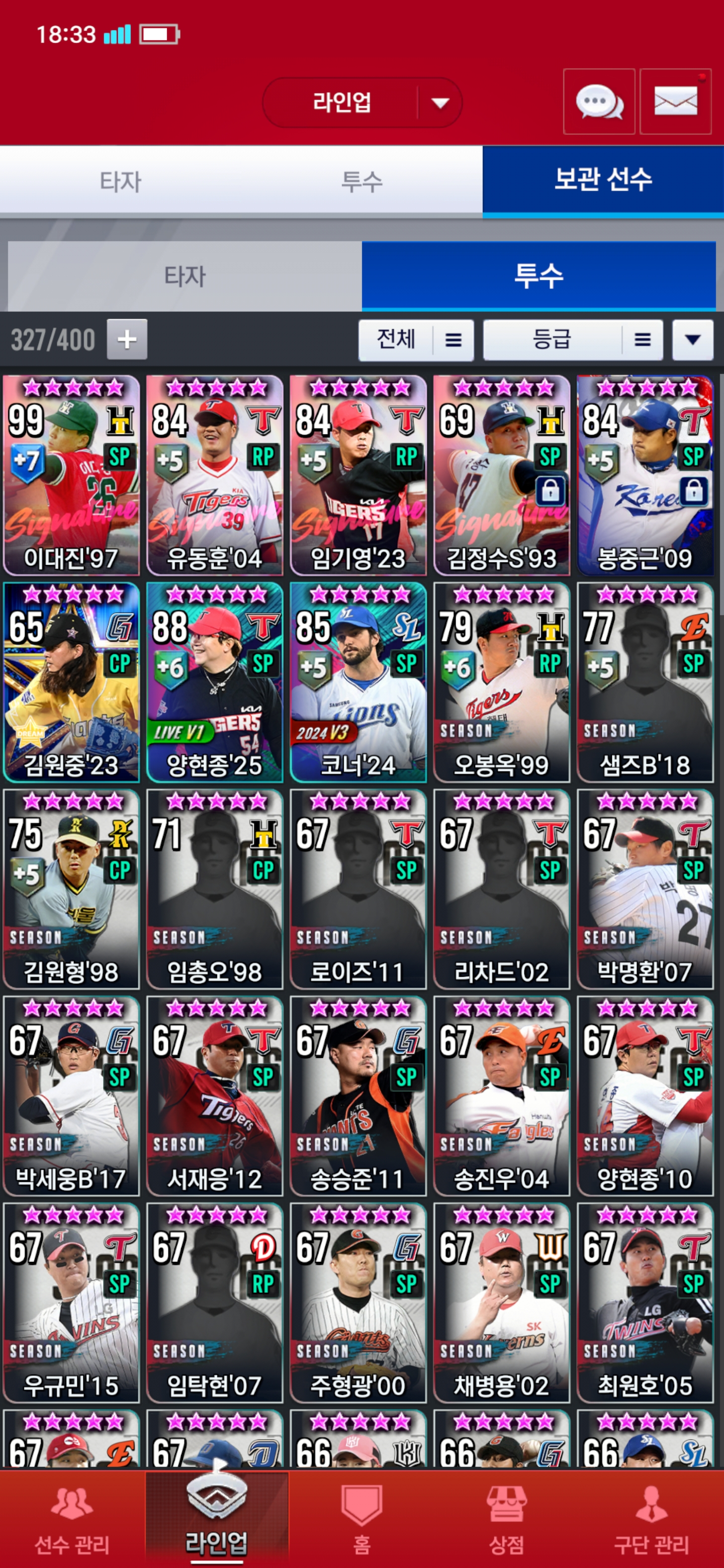Open the 코너'24 player card
The width and height of the screenshot is (724, 1568).
tap(358, 682)
